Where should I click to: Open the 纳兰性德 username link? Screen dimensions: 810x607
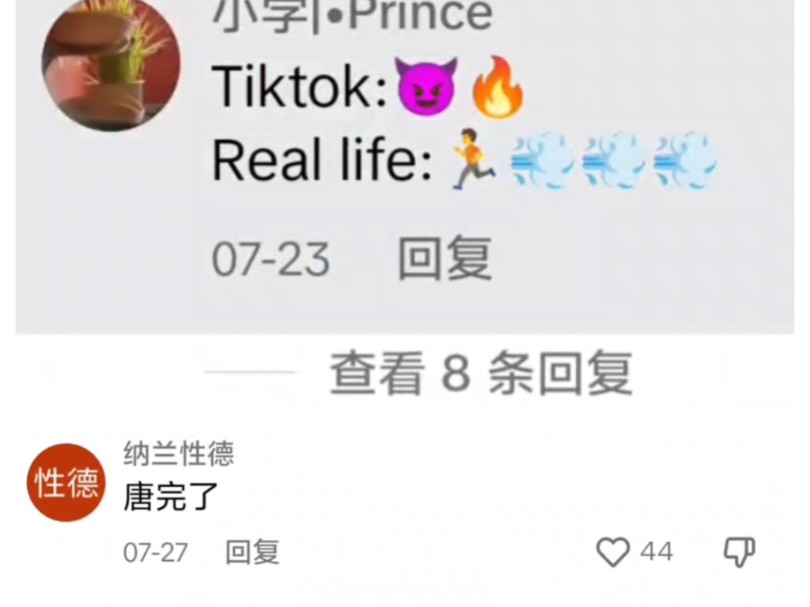[178, 454]
